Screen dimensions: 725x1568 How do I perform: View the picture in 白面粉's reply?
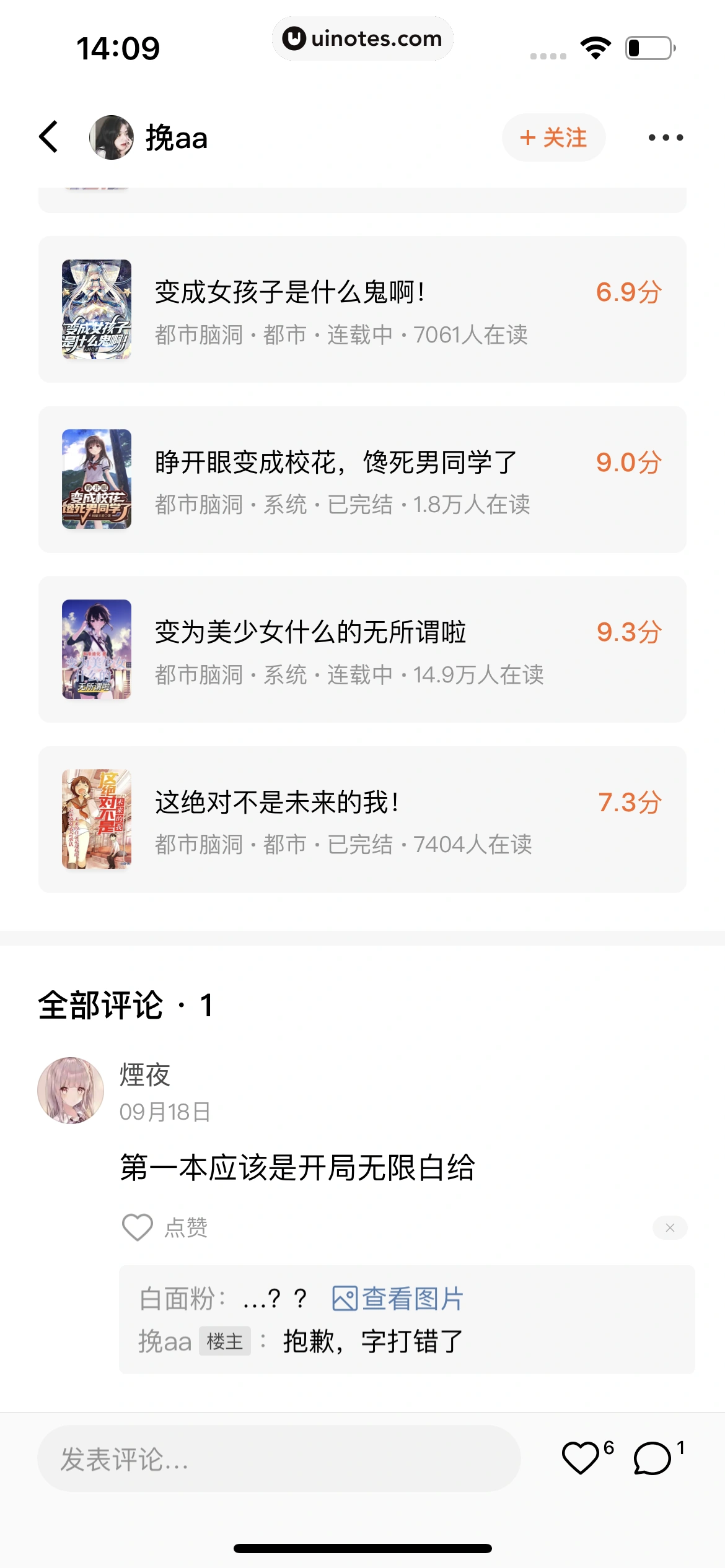point(398,1298)
